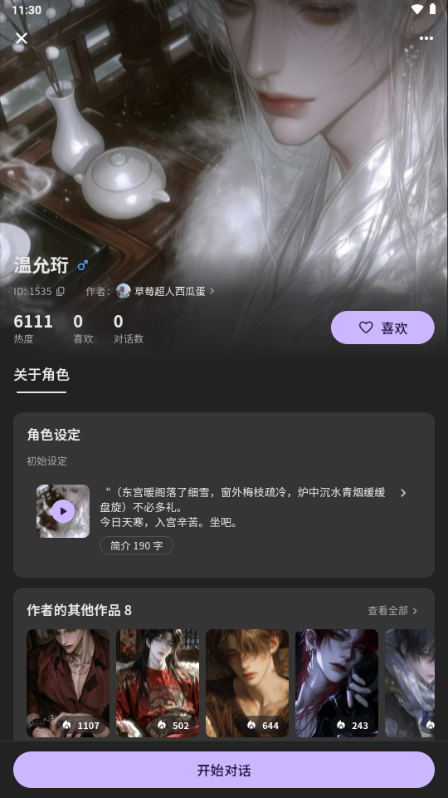The height and width of the screenshot is (798, 448).
Task: Close the character profile page
Action: (21, 38)
